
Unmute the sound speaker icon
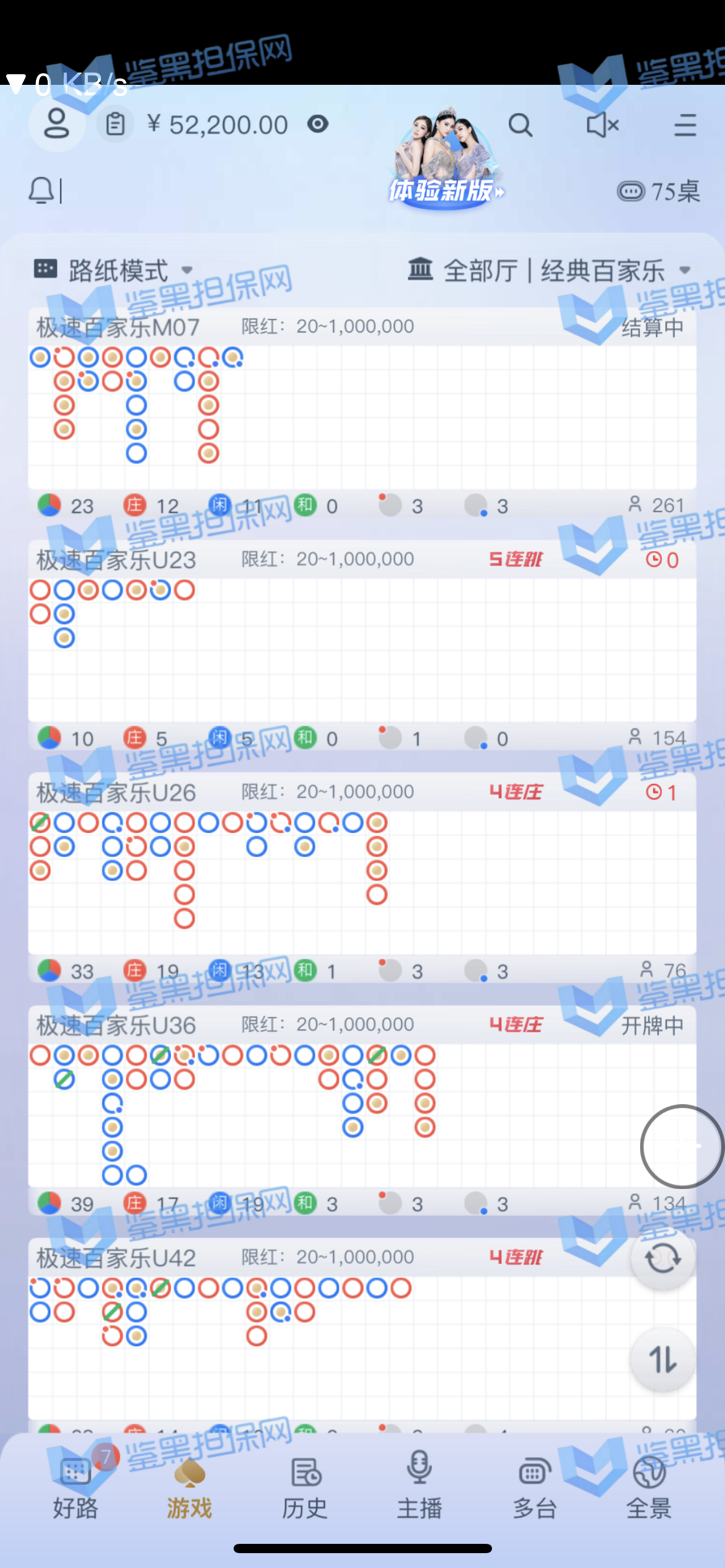click(x=602, y=126)
